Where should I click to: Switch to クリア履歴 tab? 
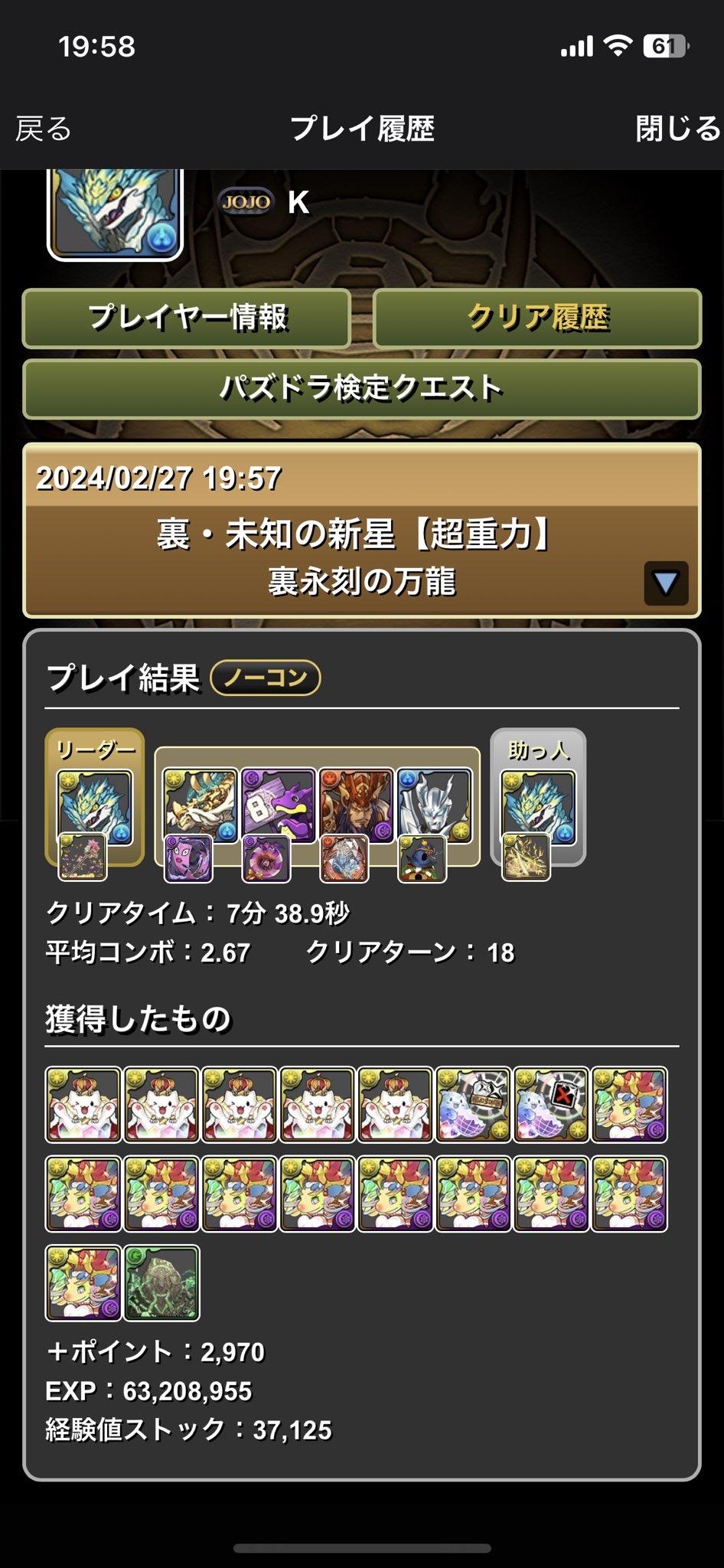[x=537, y=318]
